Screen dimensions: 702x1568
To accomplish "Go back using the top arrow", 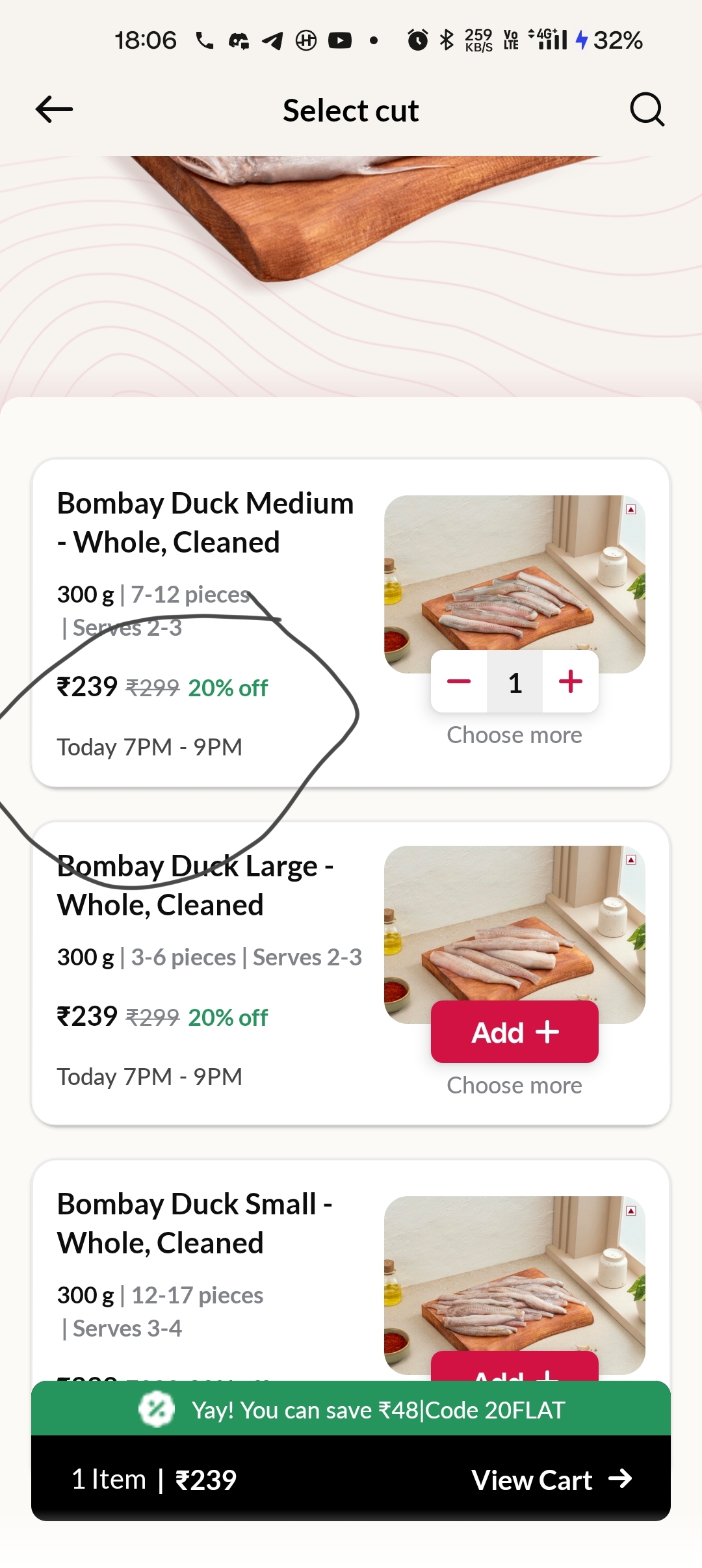I will click(54, 109).
